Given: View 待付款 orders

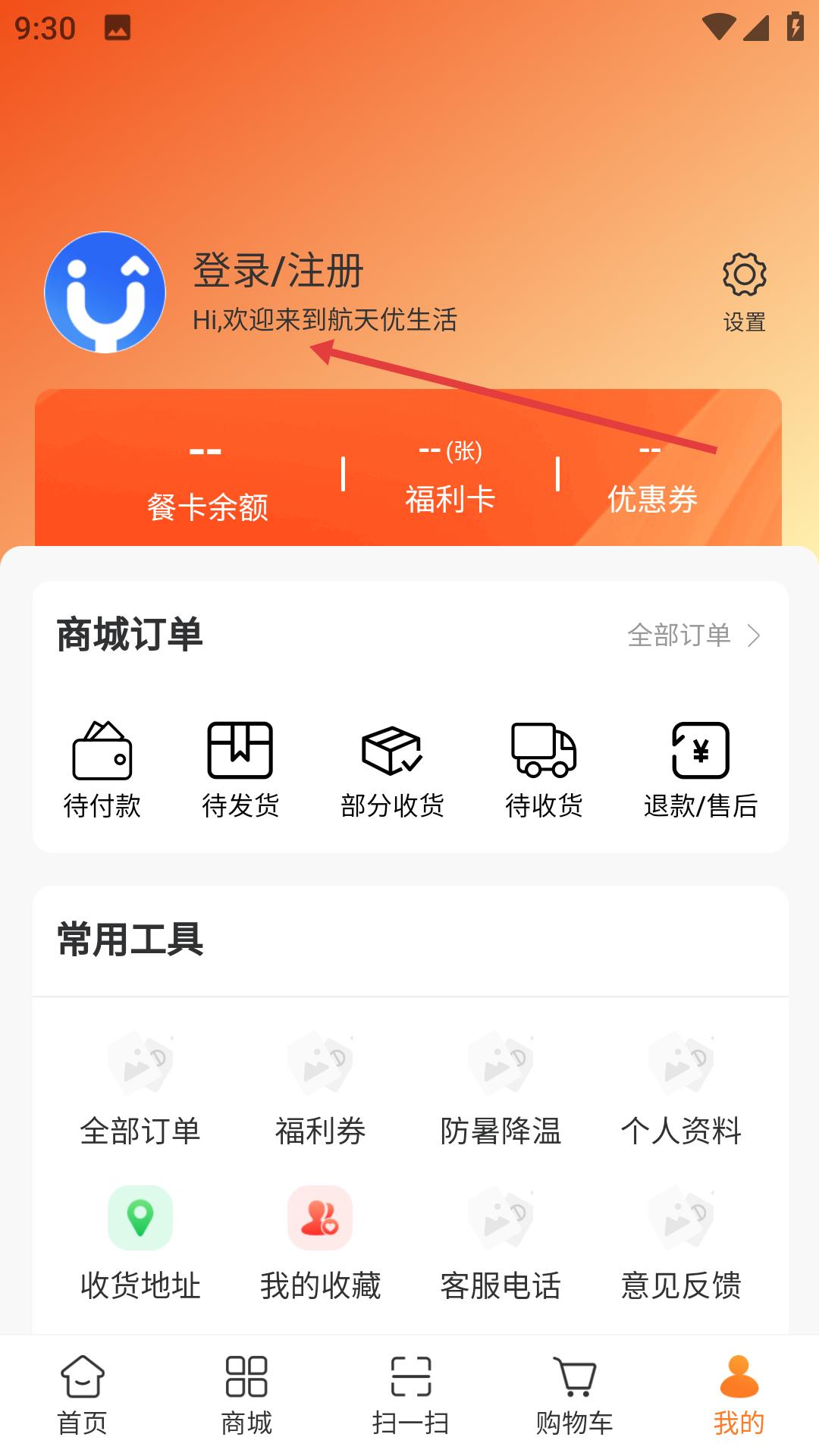Looking at the screenshot, I should (102, 770).
